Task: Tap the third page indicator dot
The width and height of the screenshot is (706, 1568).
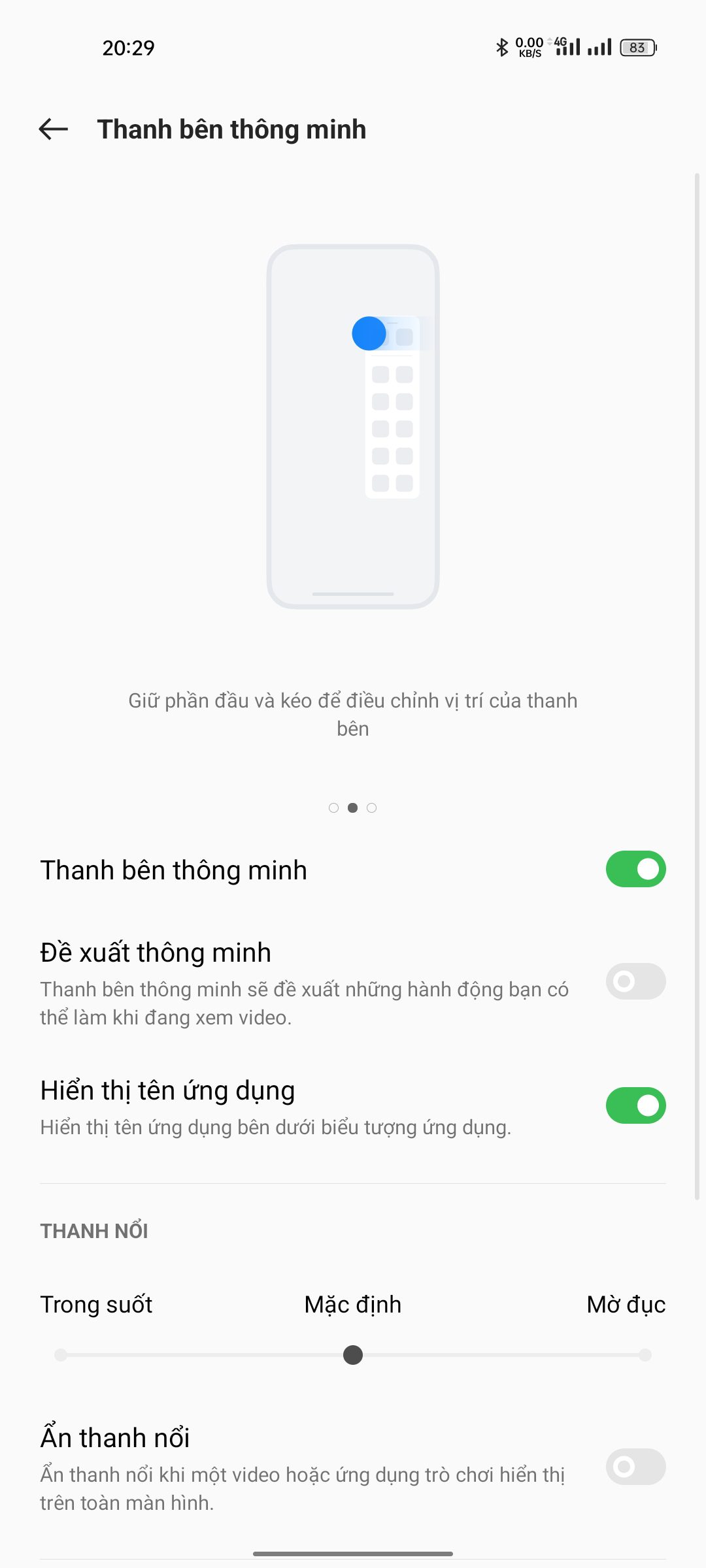Action: [372, 808]
